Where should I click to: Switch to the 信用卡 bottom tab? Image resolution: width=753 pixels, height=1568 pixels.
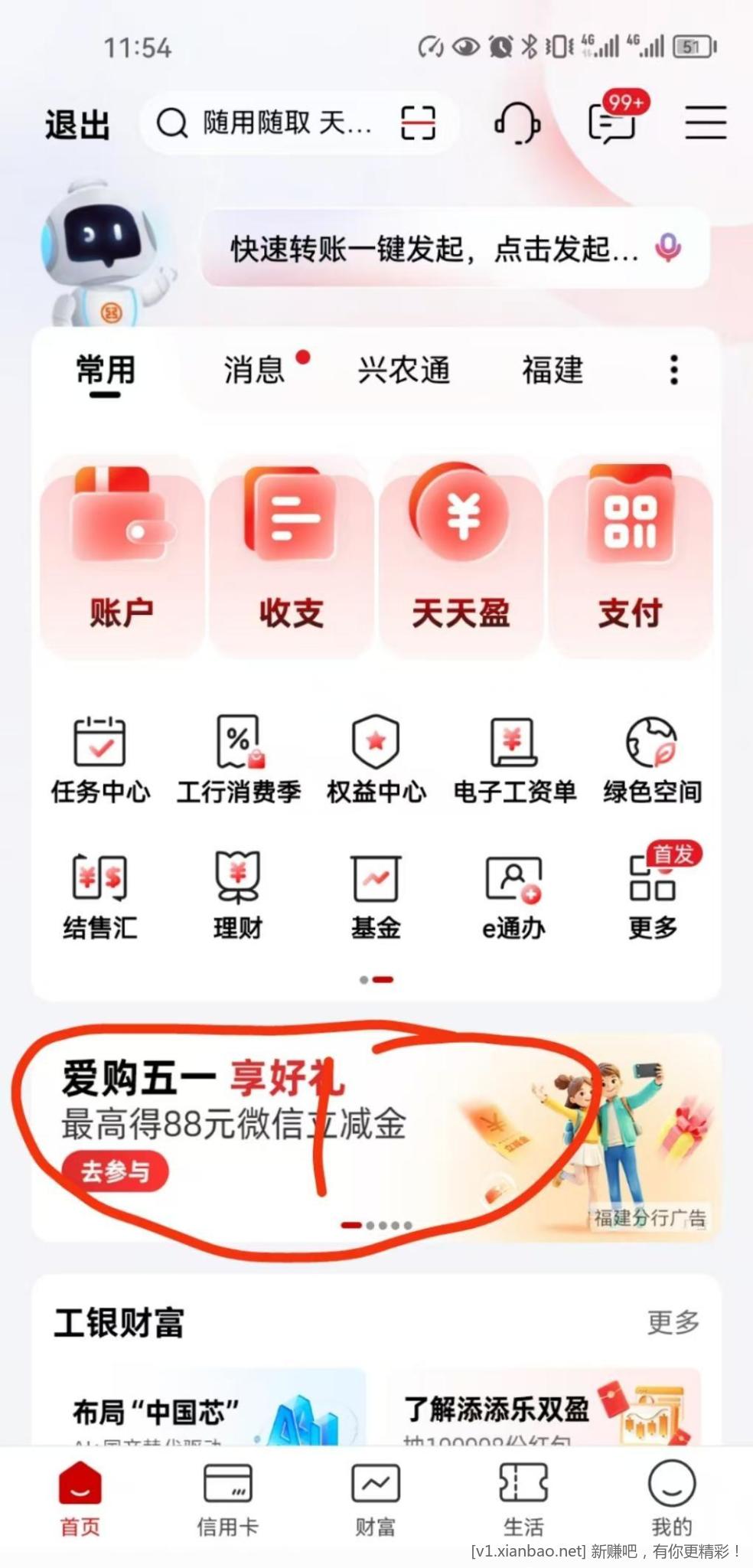pyautogui.click(x=227, y=1500)
